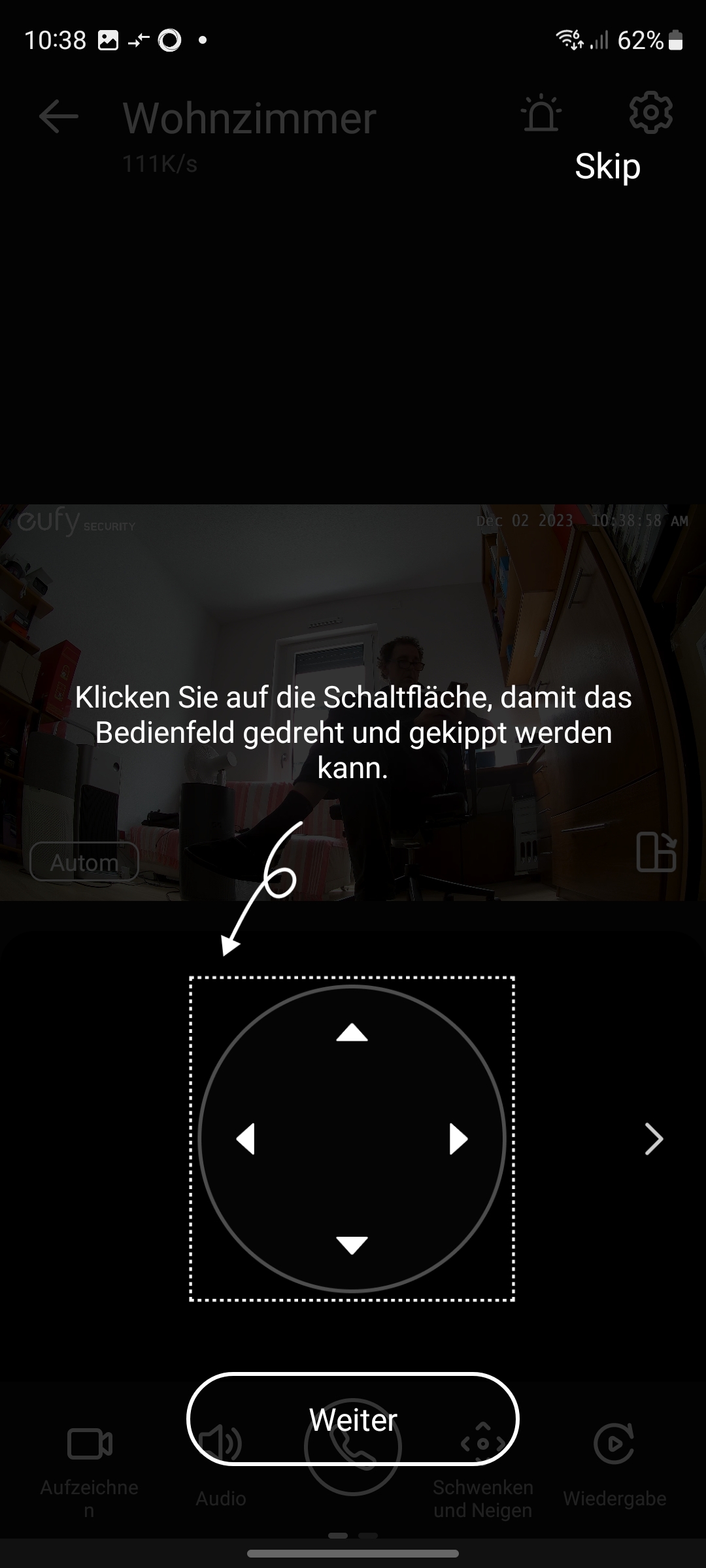Continue with the Weiter button
Viewport: 706px width, 1568px height.
tap(353, 1419)
